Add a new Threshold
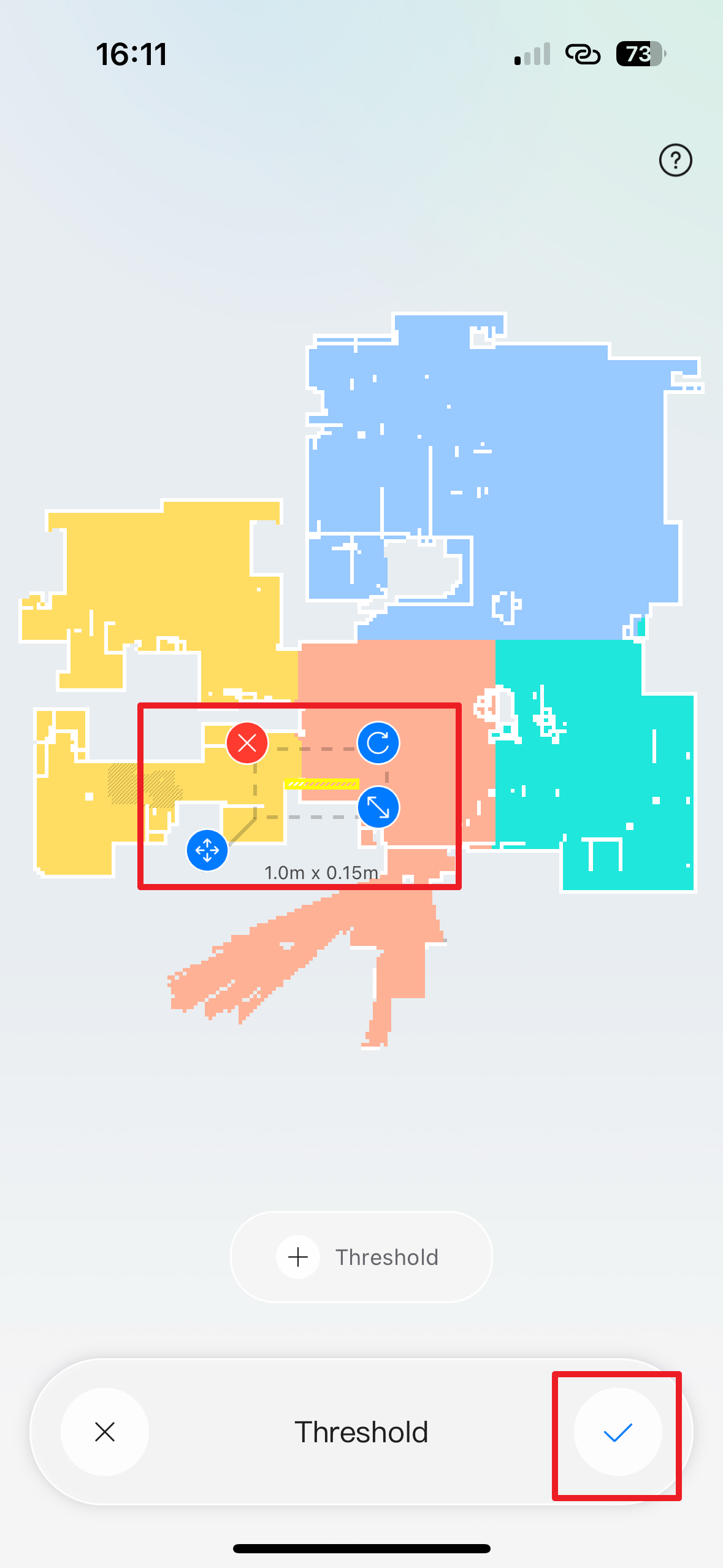Image resolution: width=723 pixels, height=1568 pixels. [x=361, y=1257]
